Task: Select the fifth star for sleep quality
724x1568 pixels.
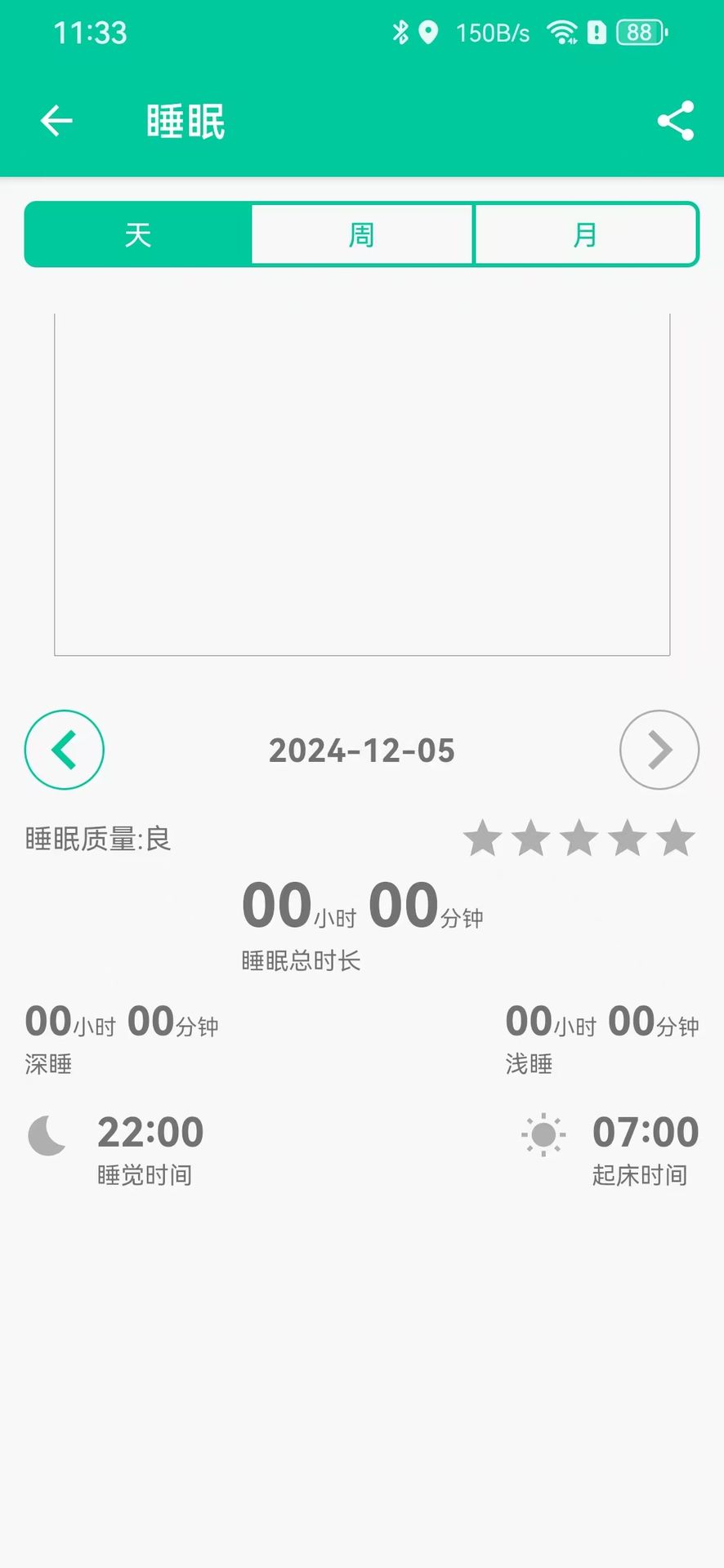Action: point(677,836)
